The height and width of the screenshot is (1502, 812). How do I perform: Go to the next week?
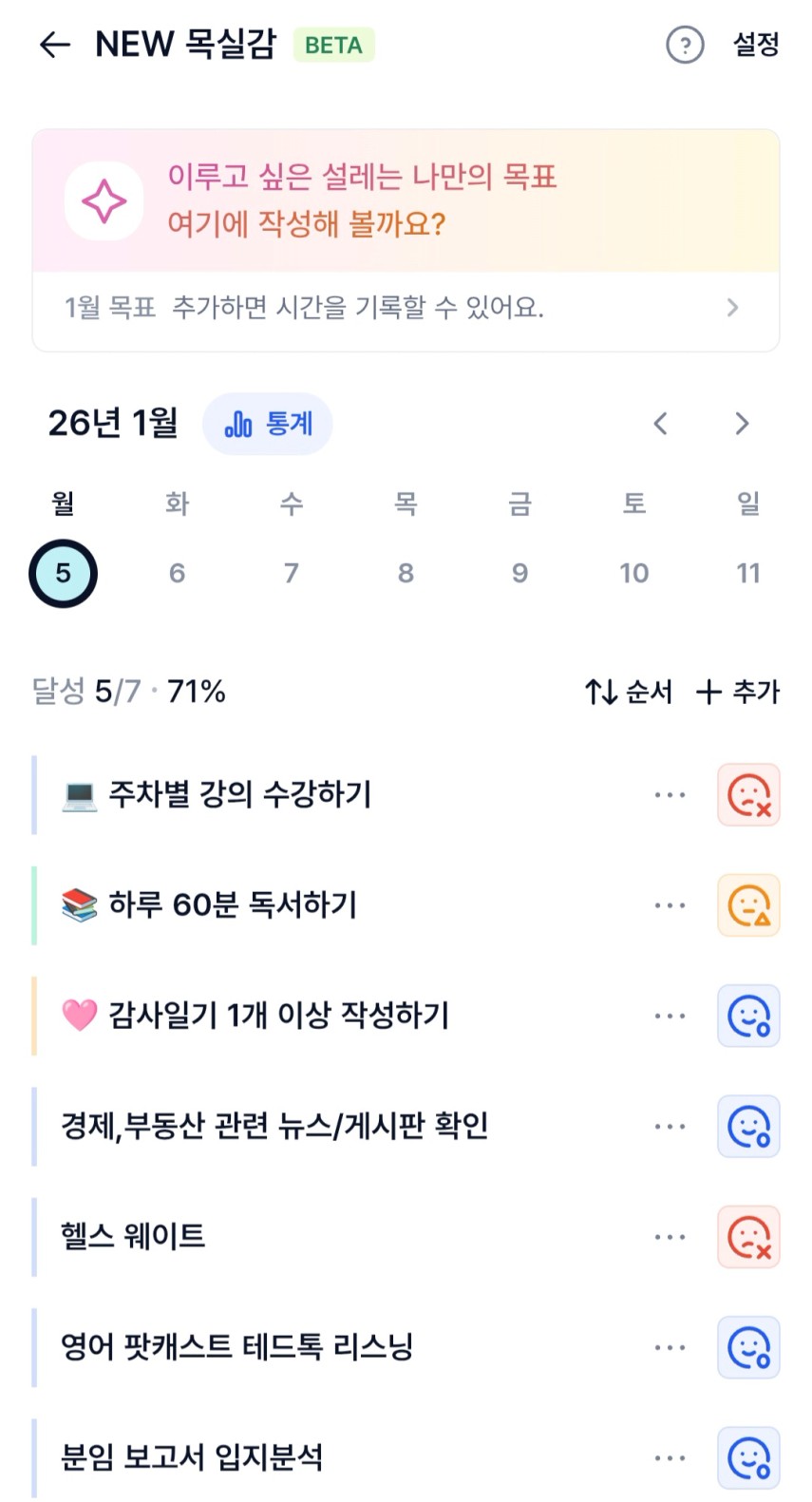pos(742,424)
